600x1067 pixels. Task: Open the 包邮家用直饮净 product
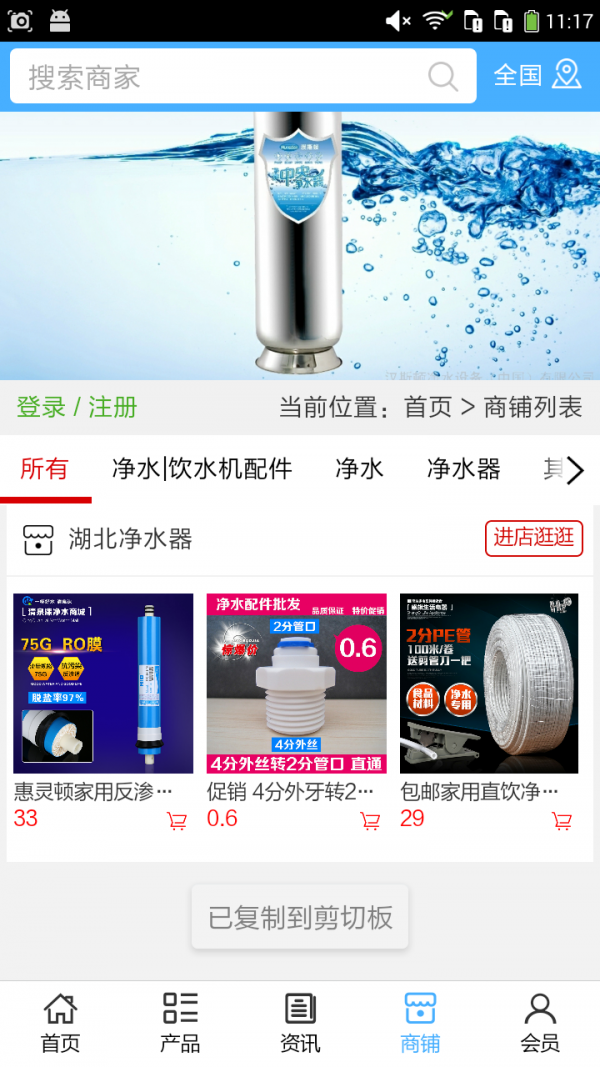[489, 684]
